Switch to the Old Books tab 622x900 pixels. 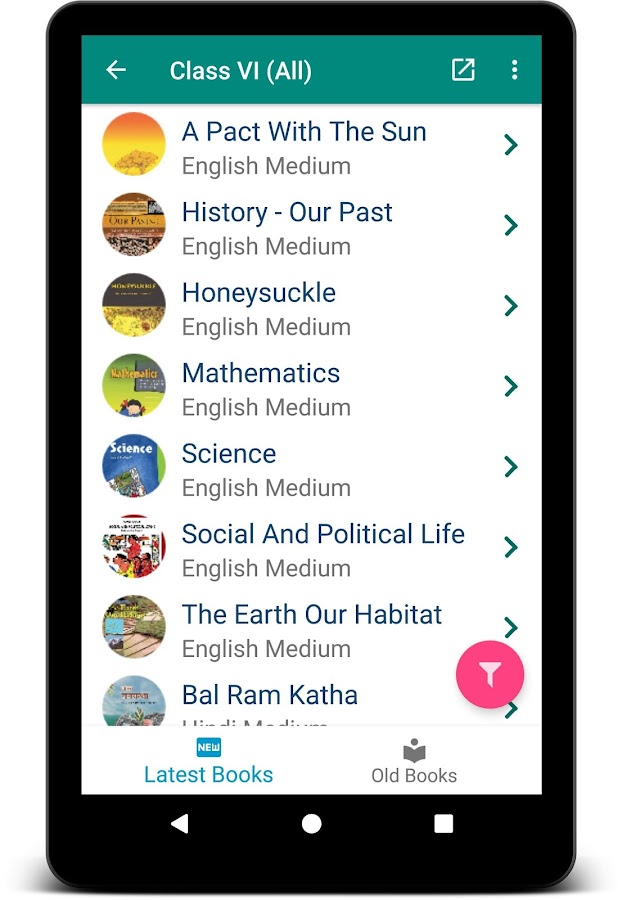(x=414, y=762)
